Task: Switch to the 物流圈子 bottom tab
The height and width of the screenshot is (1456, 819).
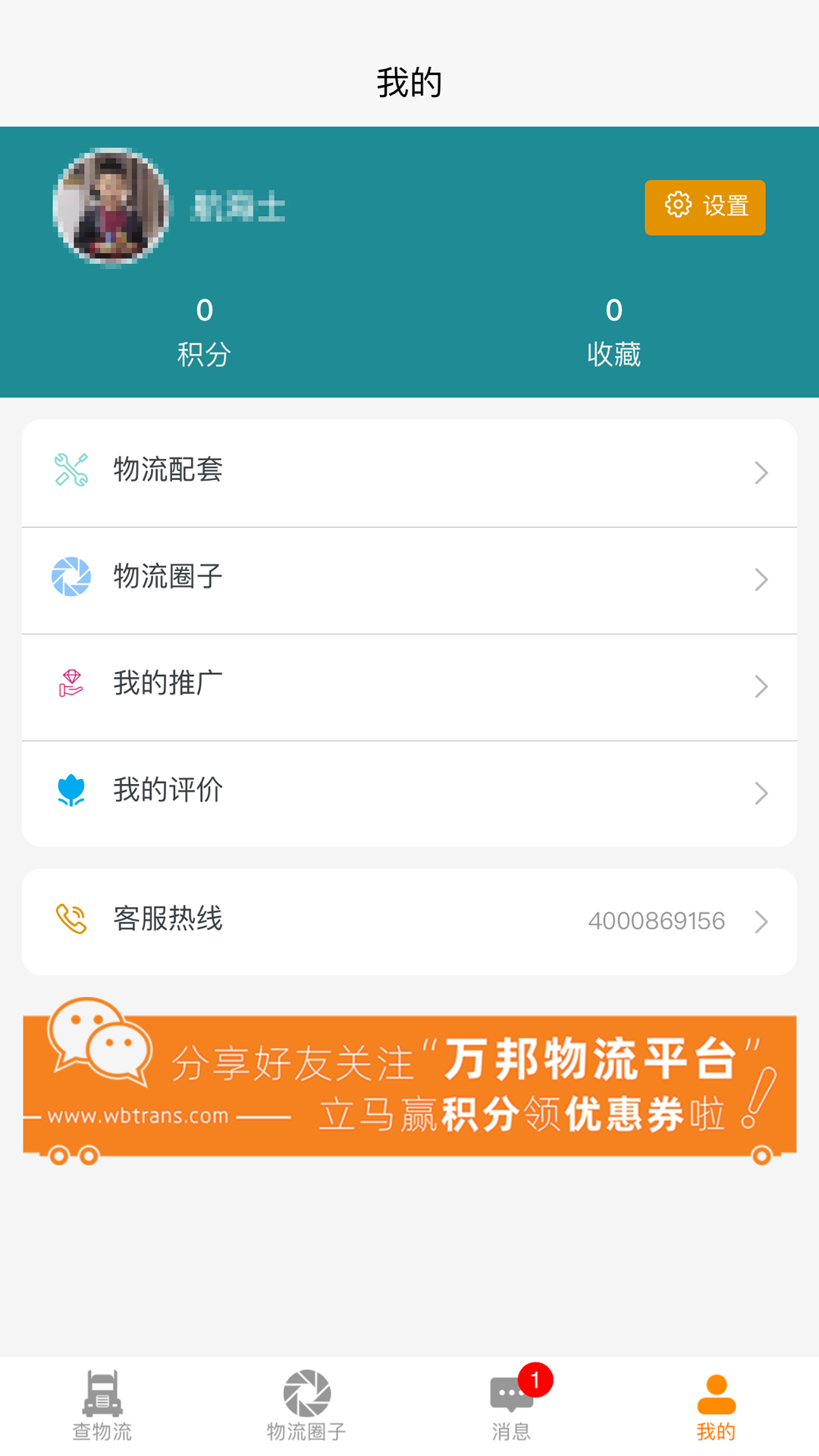Action: coord(306,1405)
